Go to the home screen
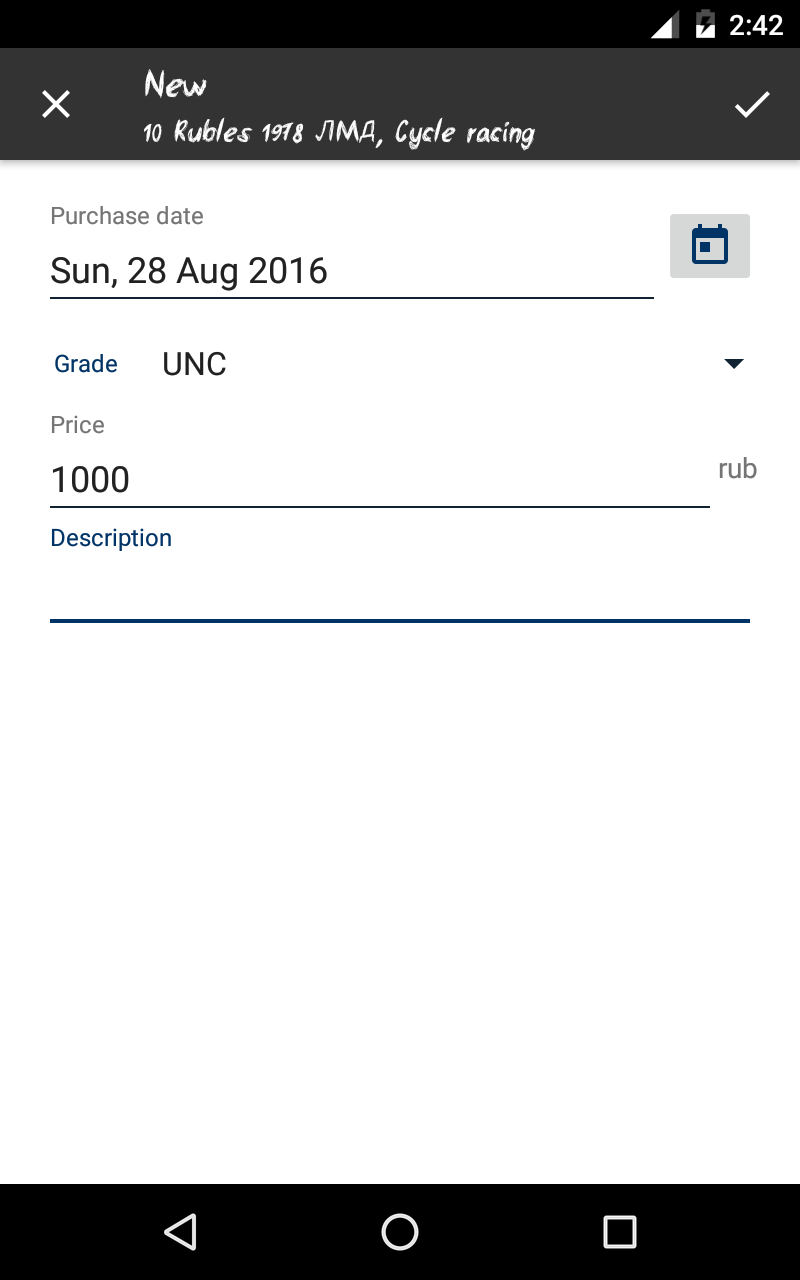This screenshot has height=1280, width=800. 399,1231
